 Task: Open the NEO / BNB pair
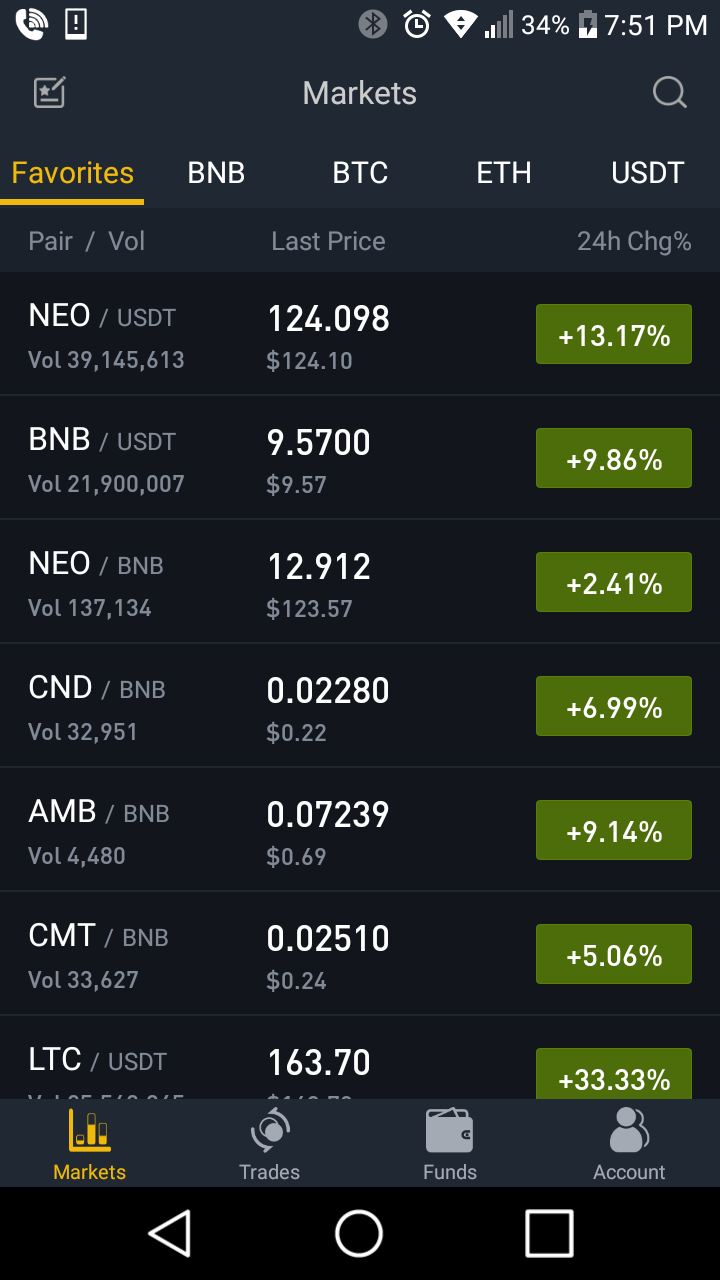[x=360, y=582]
